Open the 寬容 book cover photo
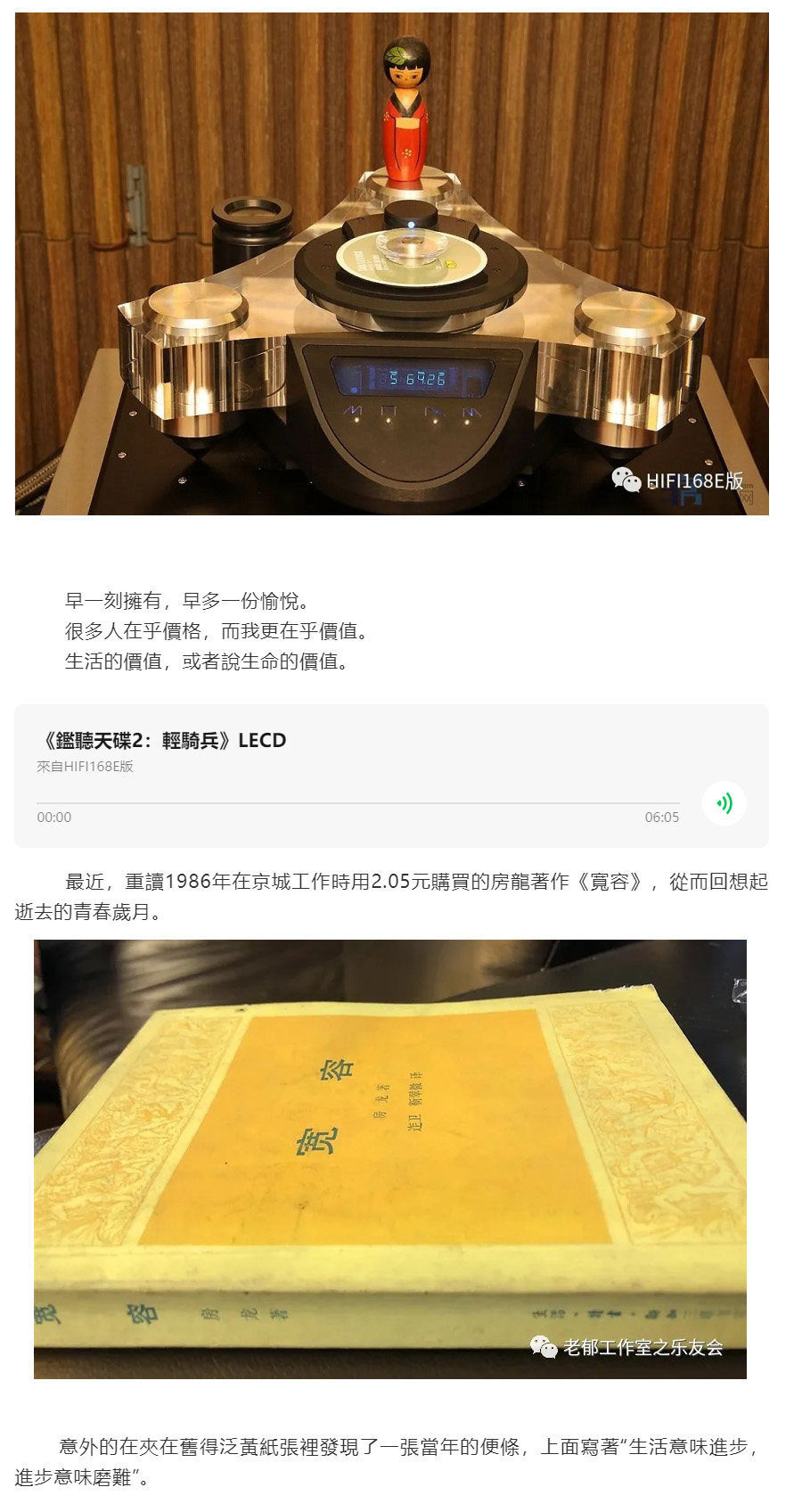The height and width of the screenshot is (1512, 802). (389, 1158)
